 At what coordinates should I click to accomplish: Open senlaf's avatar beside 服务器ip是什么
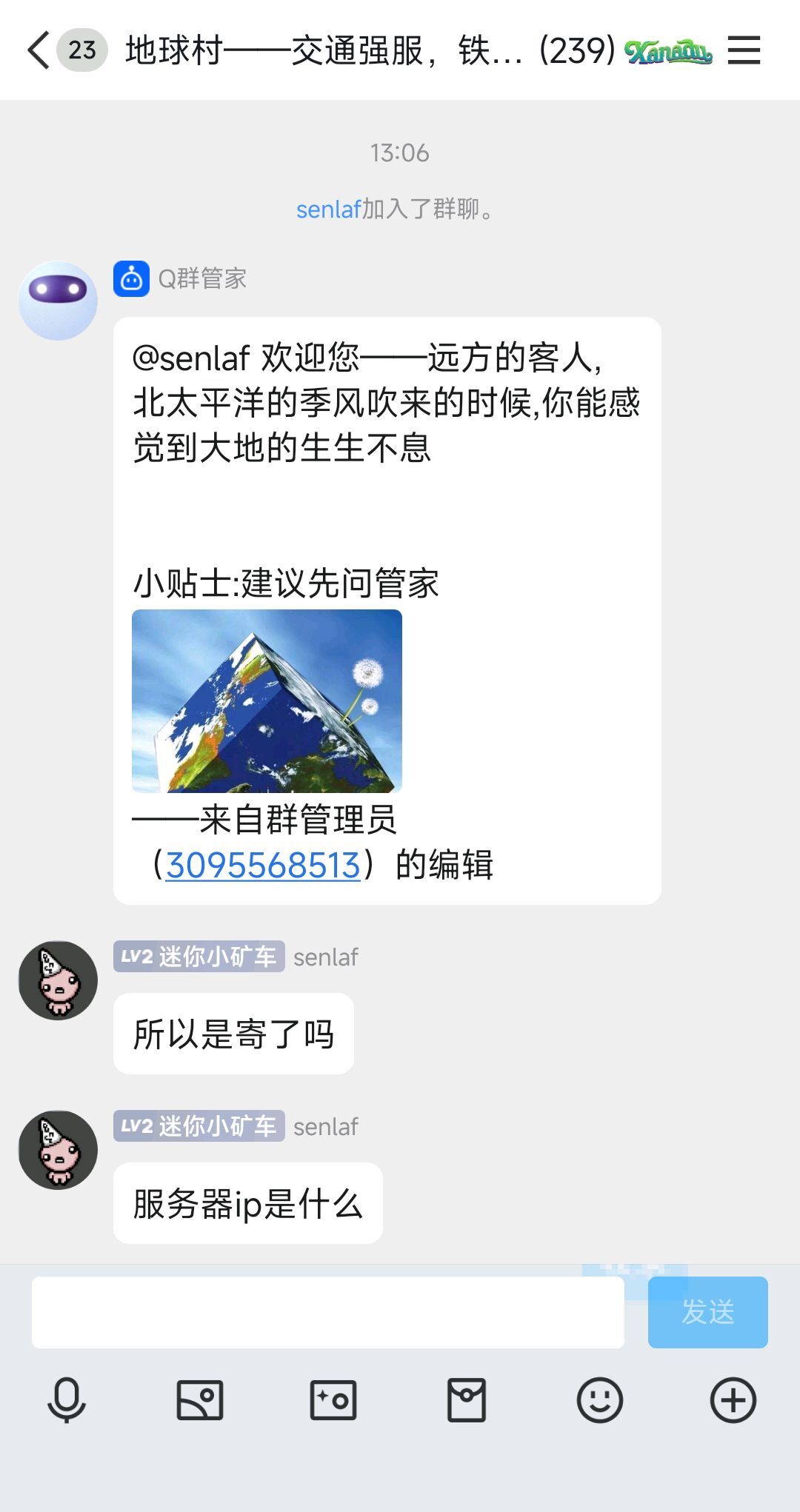coord(58,1150)
